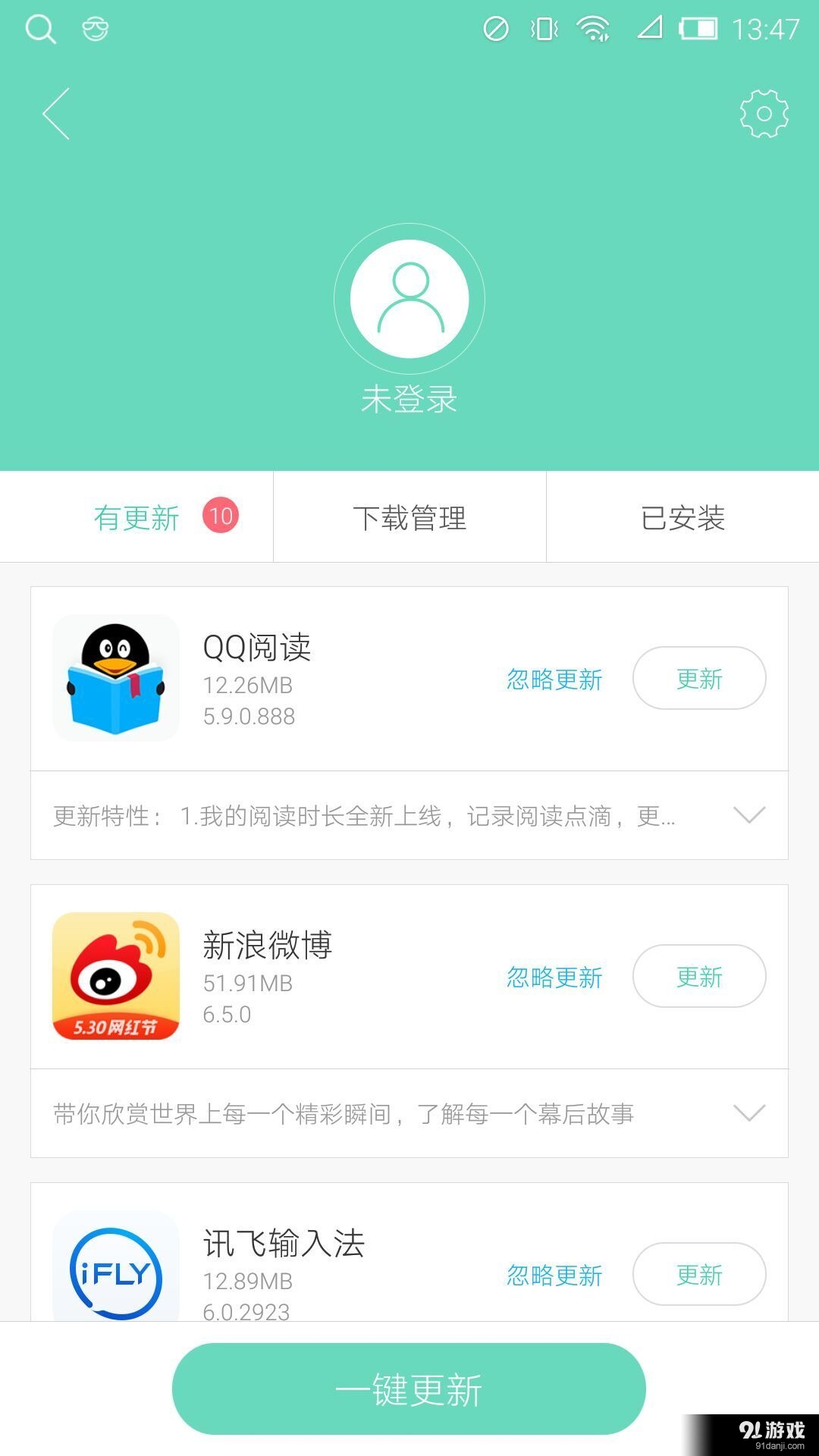Update 新浪微博 via its 更新 button
Screen dimensions: 819x1456
point(699,977)
